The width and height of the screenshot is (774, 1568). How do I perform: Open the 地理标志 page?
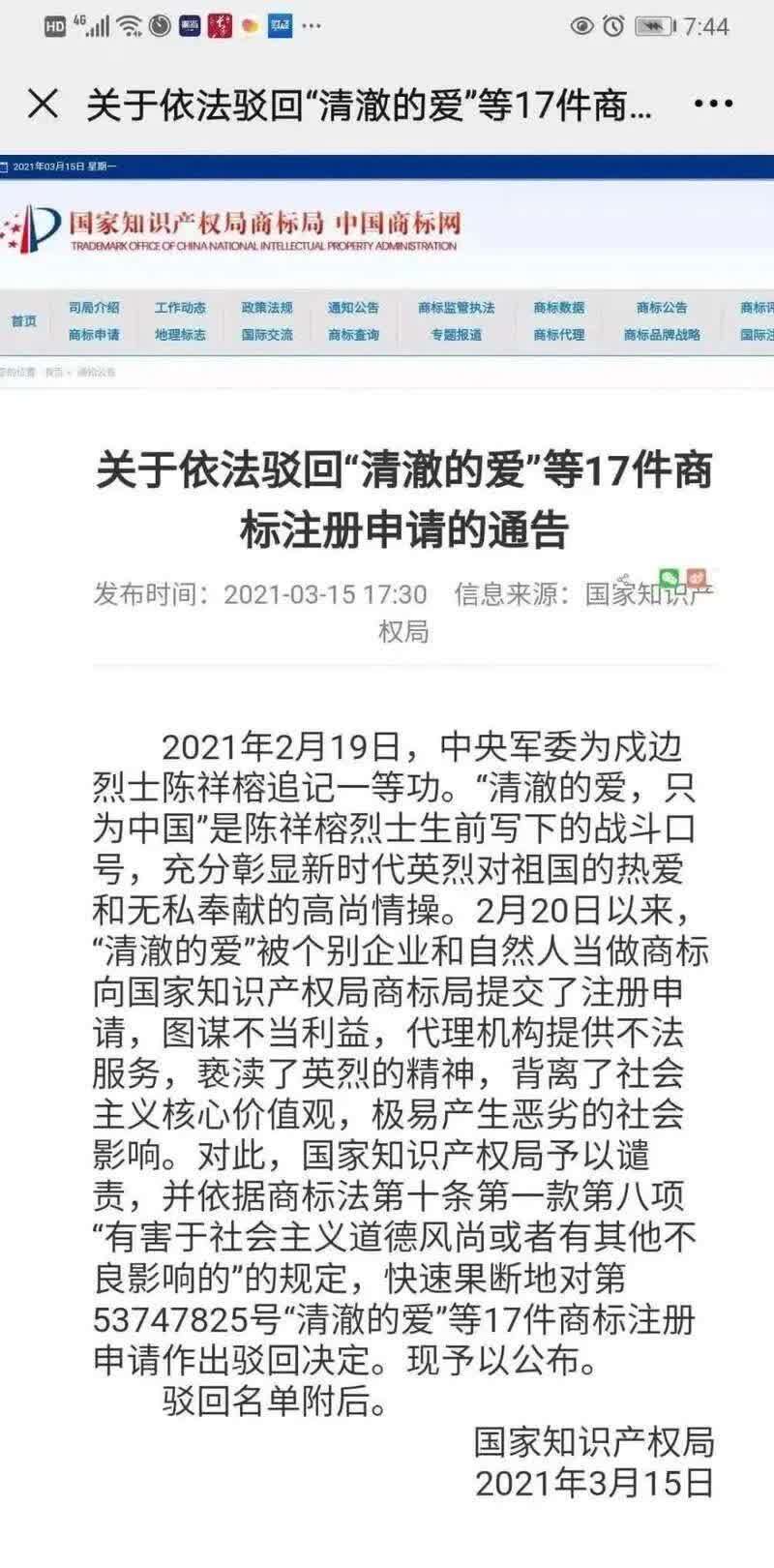(180, 335)
